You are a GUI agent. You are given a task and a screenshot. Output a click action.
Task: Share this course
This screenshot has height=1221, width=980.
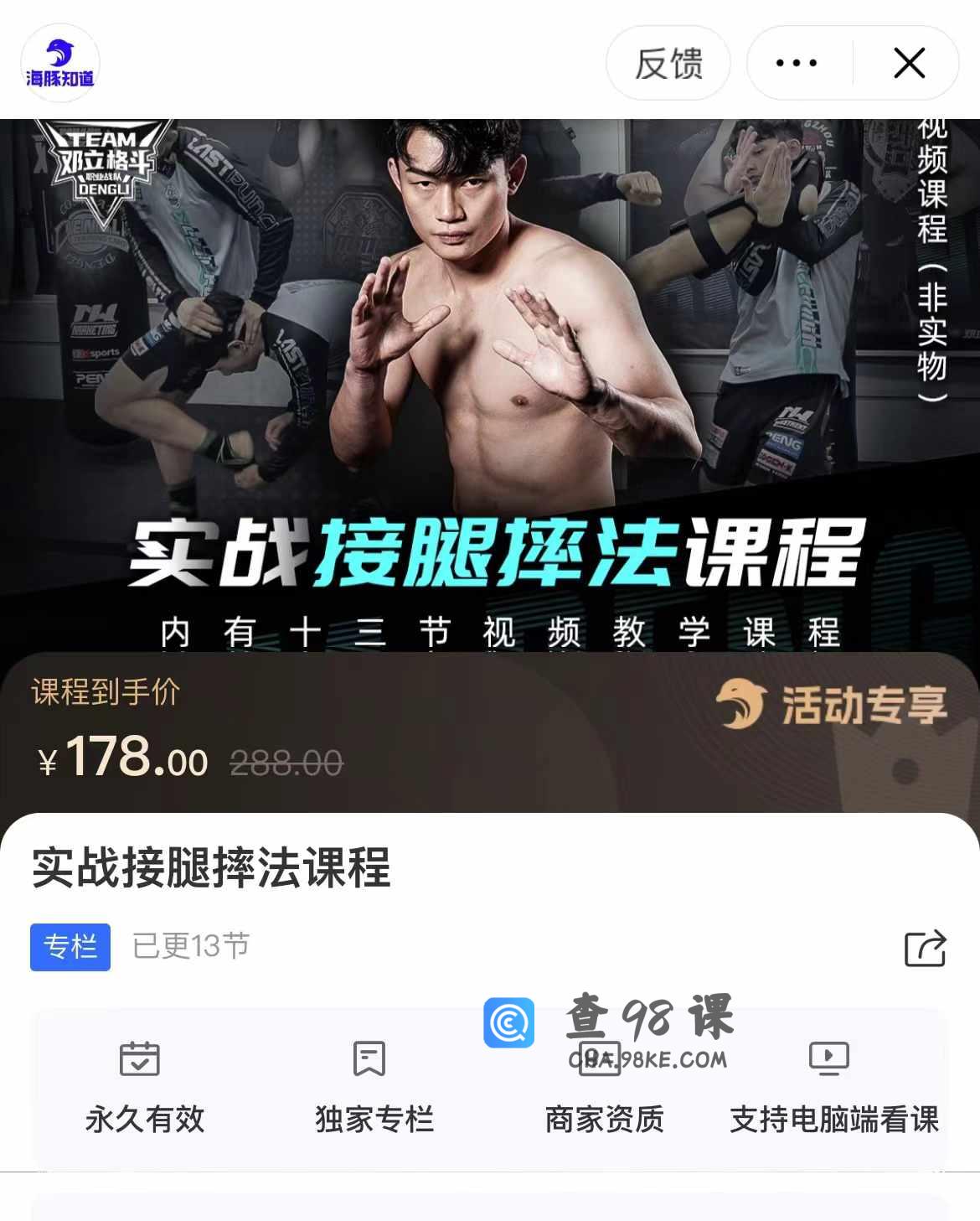925,949
